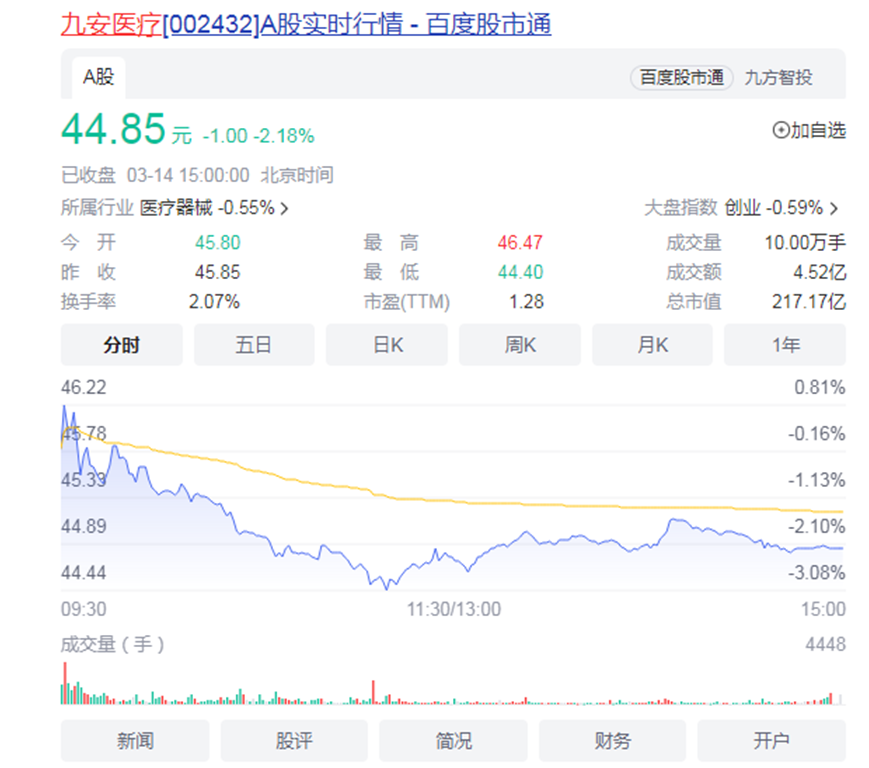This screenshot has width=869, height=768.
Task: Switch to the 五日 chart
Action: coord(254,345)
